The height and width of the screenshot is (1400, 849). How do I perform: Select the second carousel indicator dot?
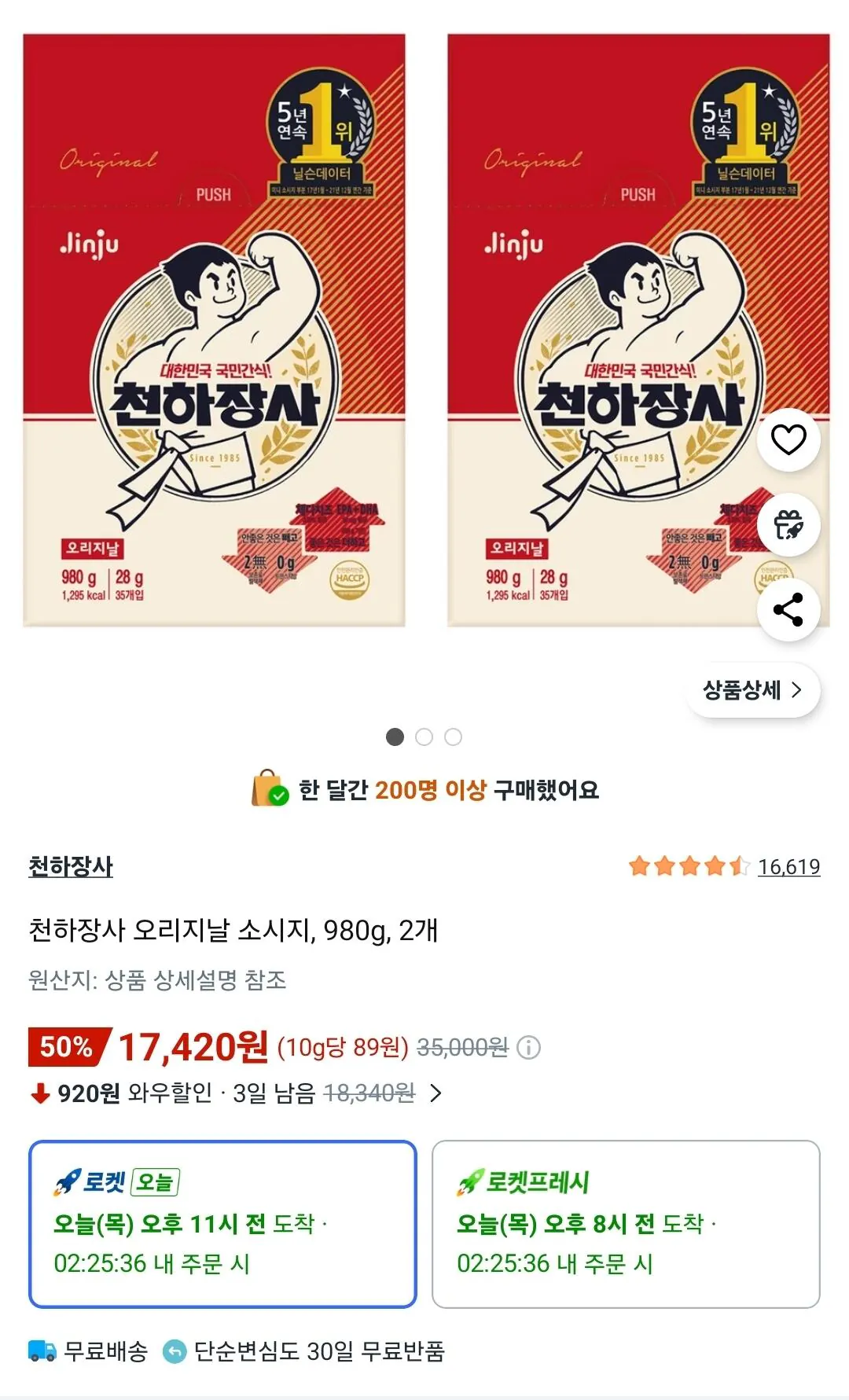click(424, 737)
